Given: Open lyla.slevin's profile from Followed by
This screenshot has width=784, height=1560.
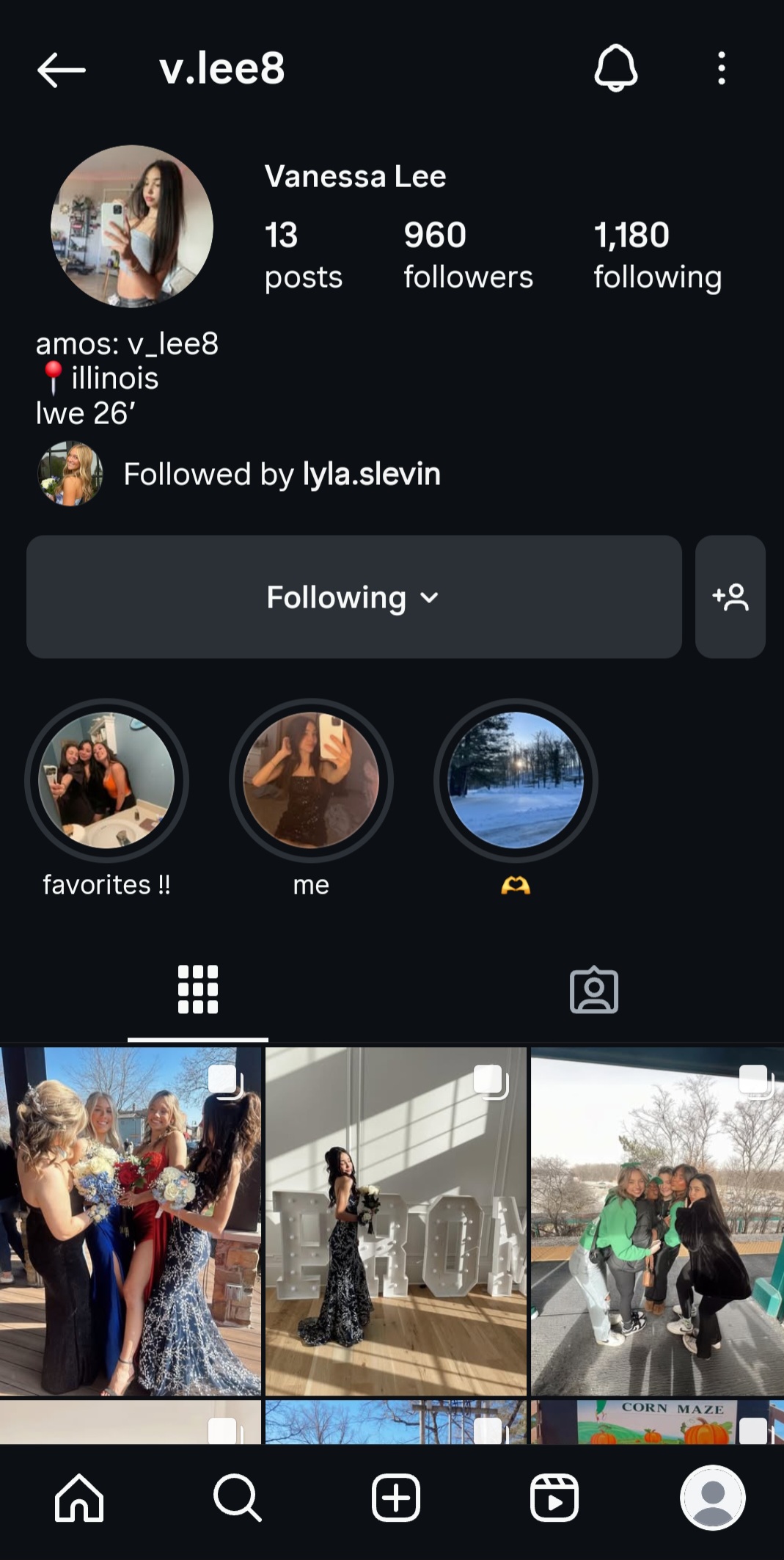Looking at the screenshot, I should click(x=371, y=474).
